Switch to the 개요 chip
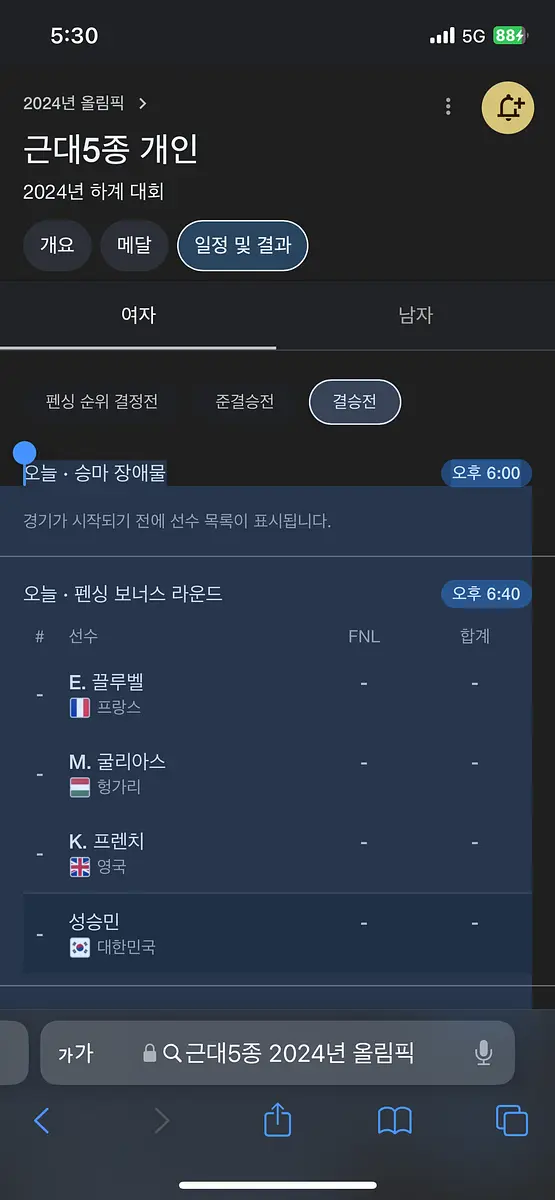This screenshot has width=555, height=1200. point(57,246)
